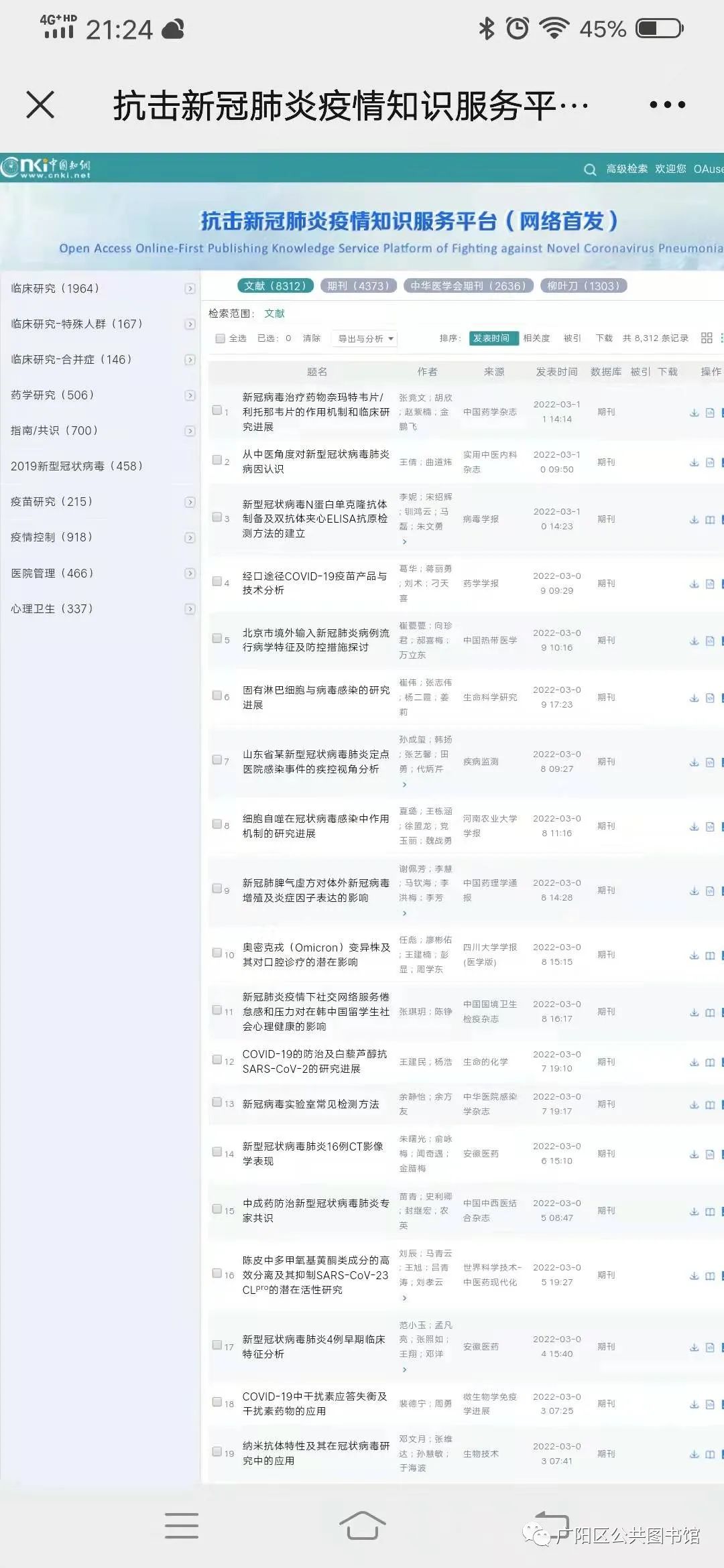724x1568 pixels.
Task: Tap the search magnifier icon in header
Action: pyautogui.click(x=590, y=170)
